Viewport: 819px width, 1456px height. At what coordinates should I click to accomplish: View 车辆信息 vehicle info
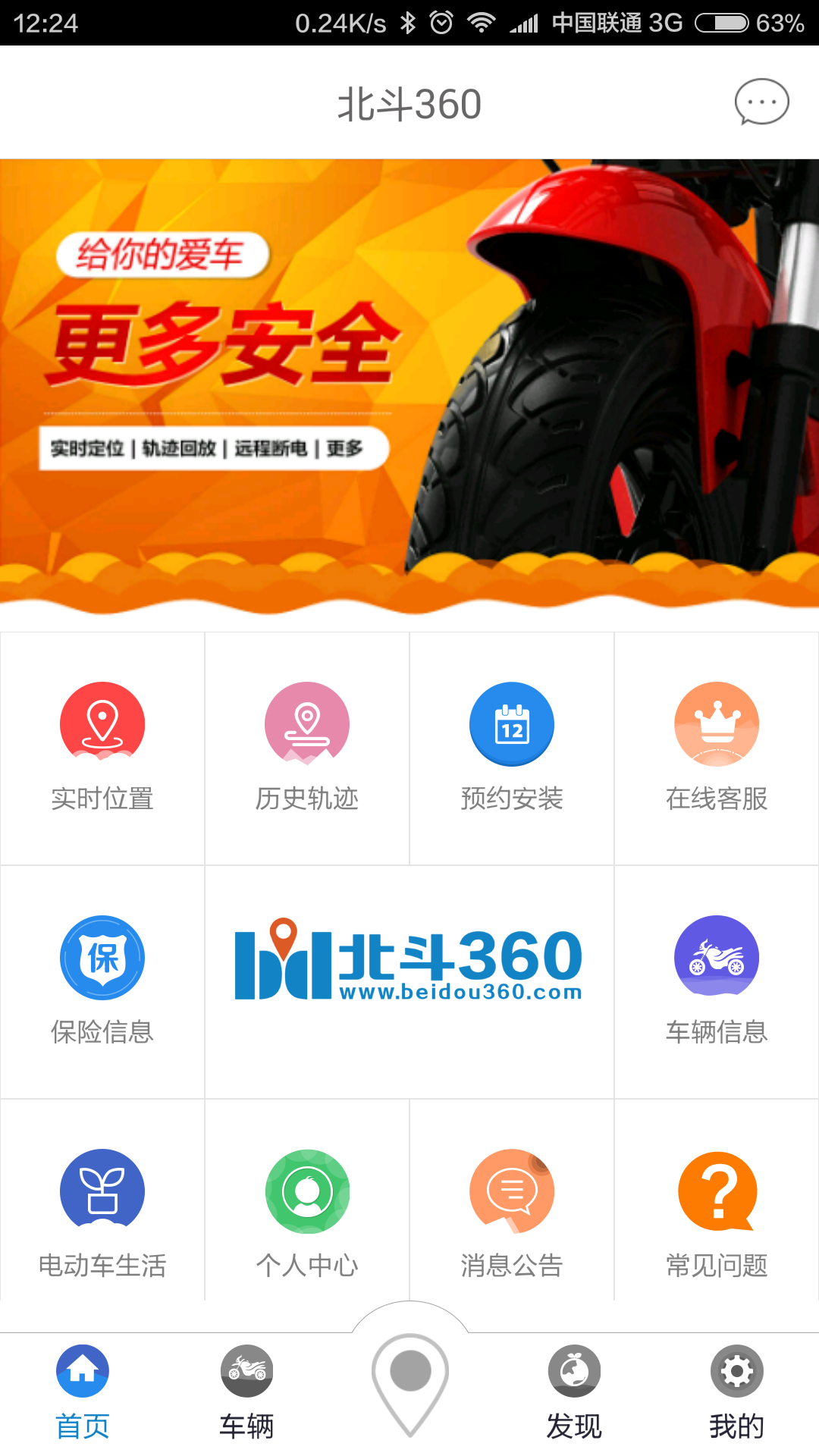click(x=717, y=981)
